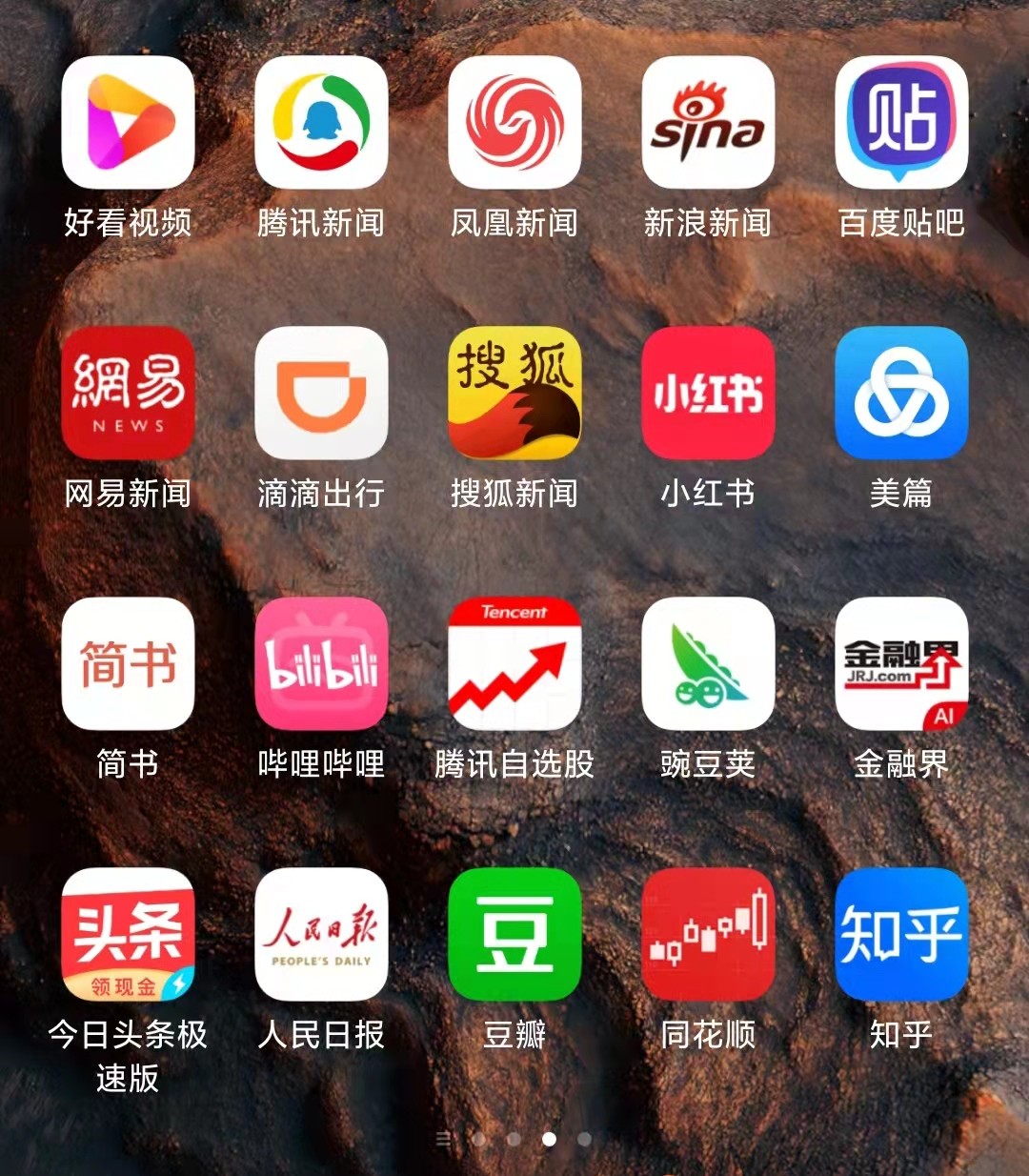The image size is (1029, 1176).
Task: Launch 腾讯新闻
Action: click(x=321, y=123)
